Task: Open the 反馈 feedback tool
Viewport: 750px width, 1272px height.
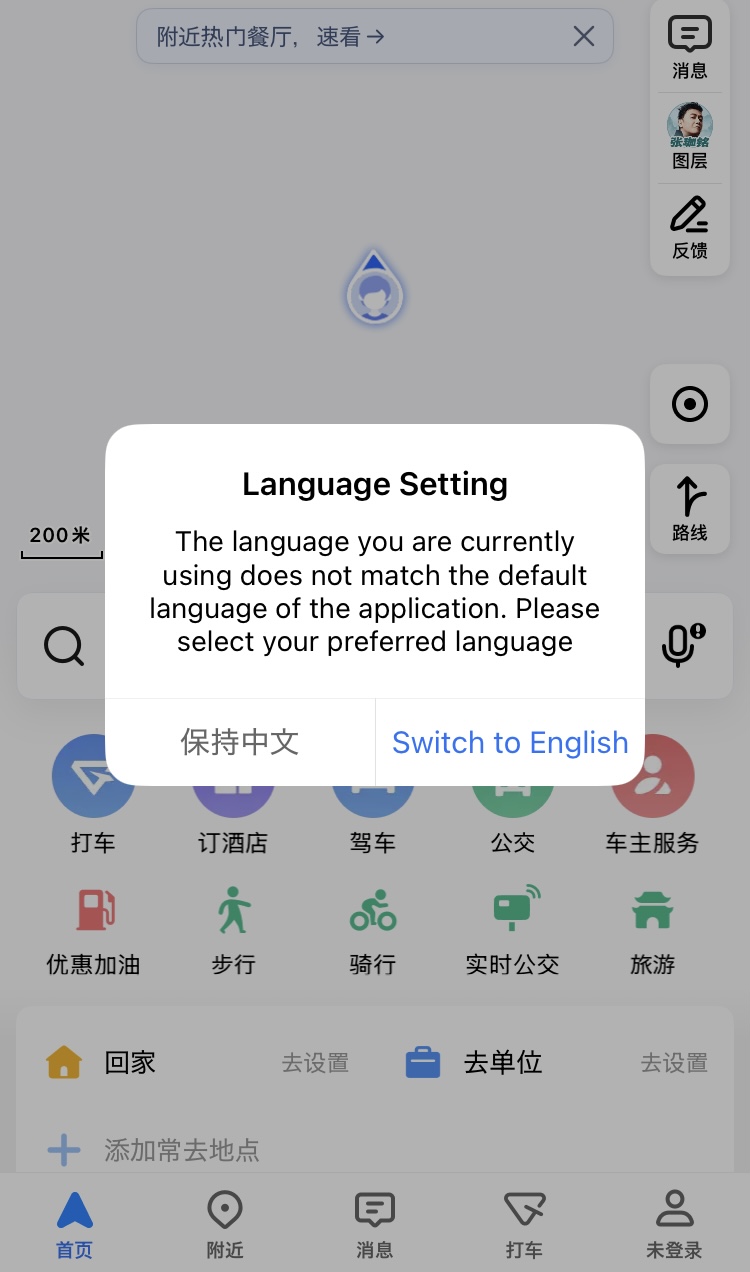Action: pyautogui.click(x=689, y=222)
